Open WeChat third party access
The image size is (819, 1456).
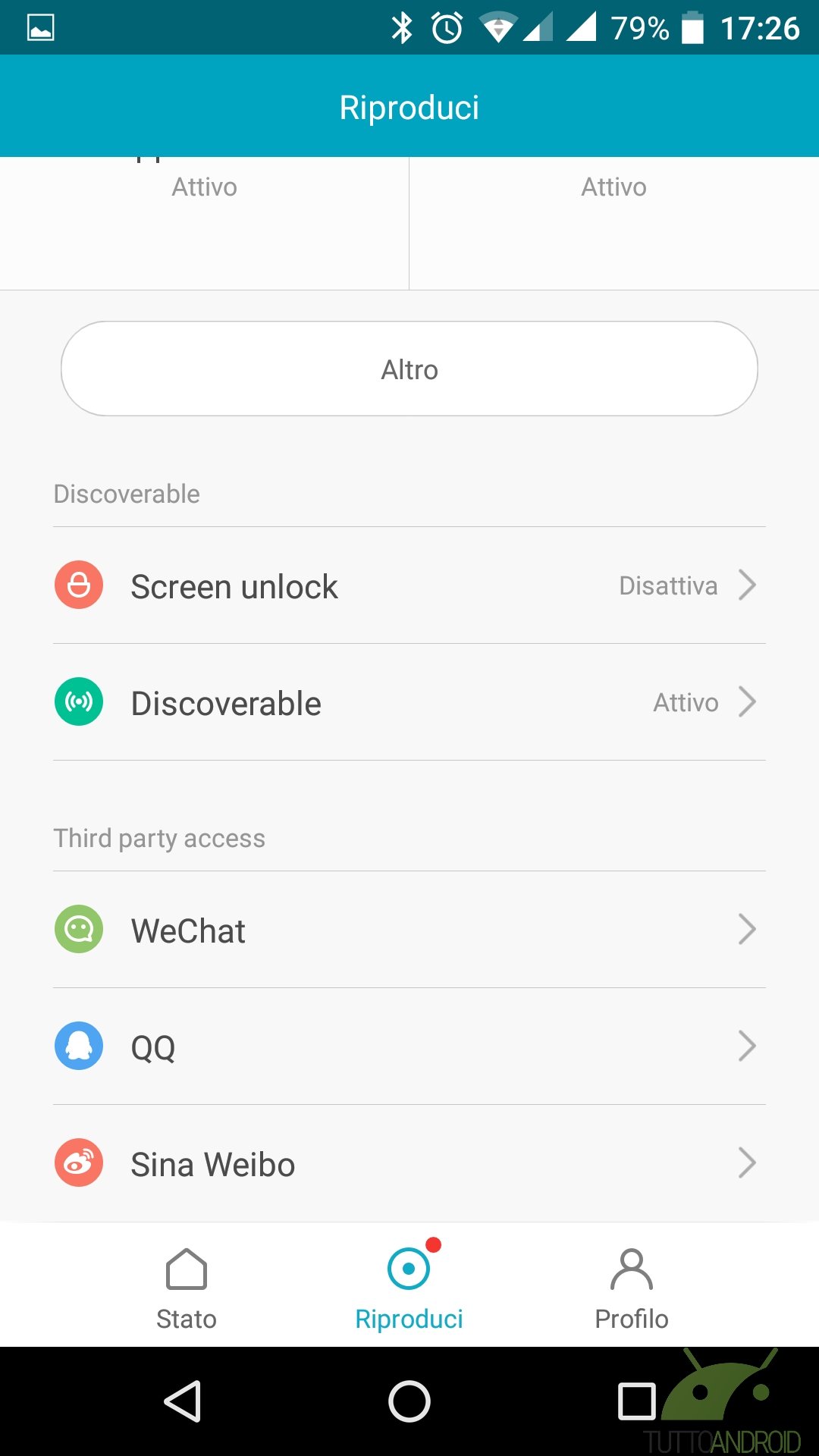(409, 930)
